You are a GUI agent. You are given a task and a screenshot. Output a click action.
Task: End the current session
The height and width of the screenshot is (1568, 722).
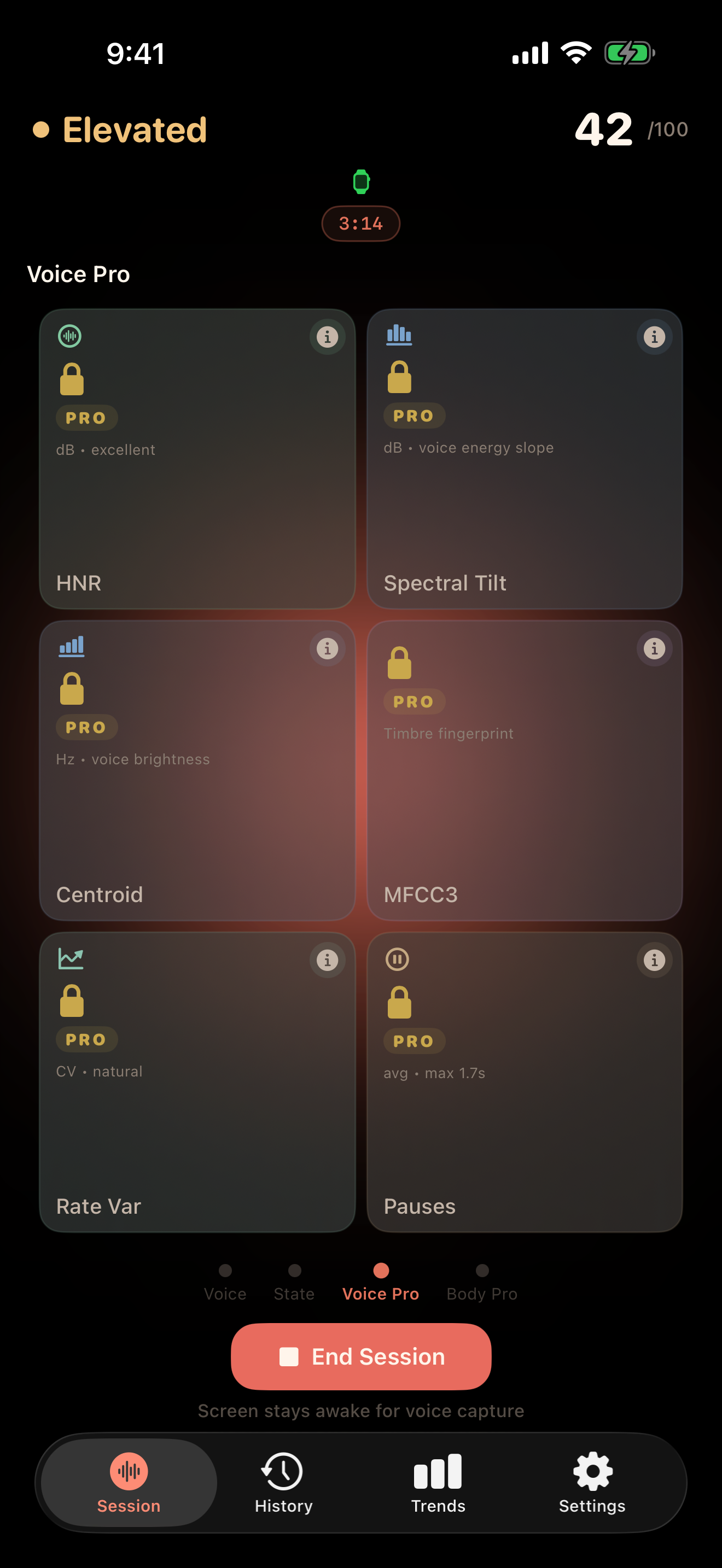361,1357
